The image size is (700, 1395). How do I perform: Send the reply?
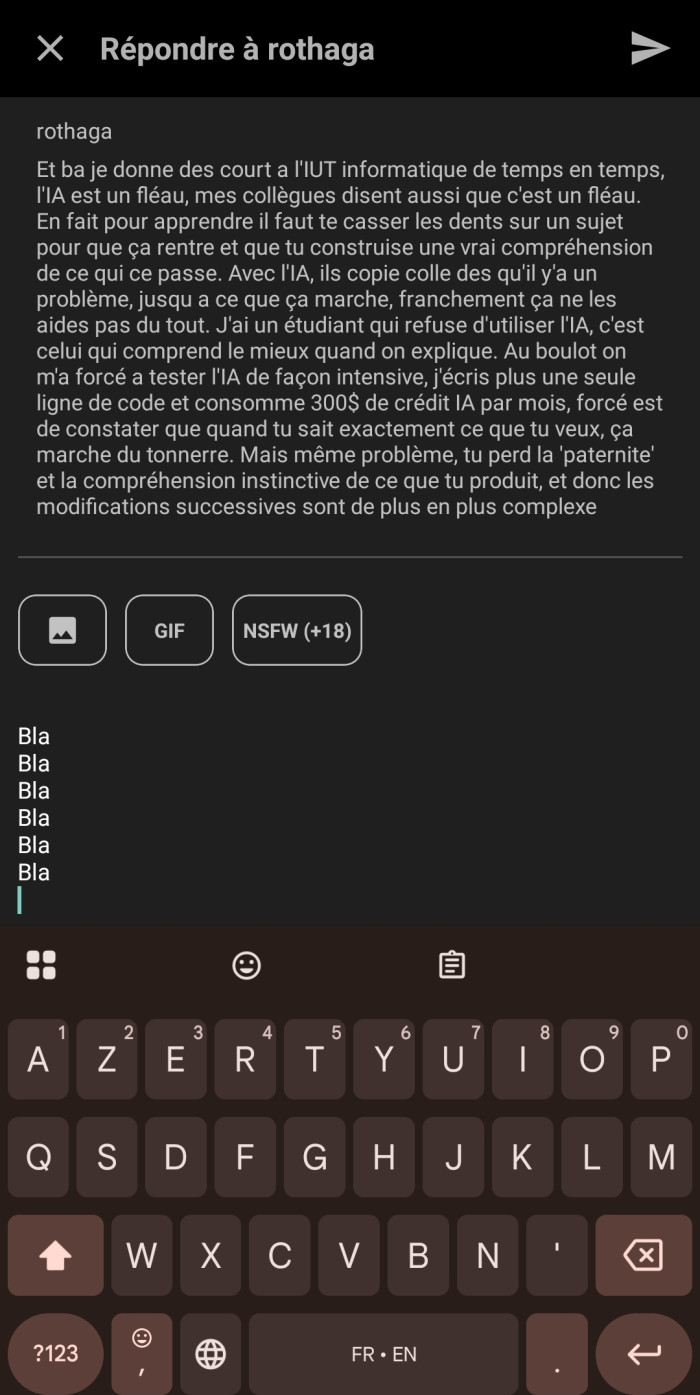pos(650,48)
